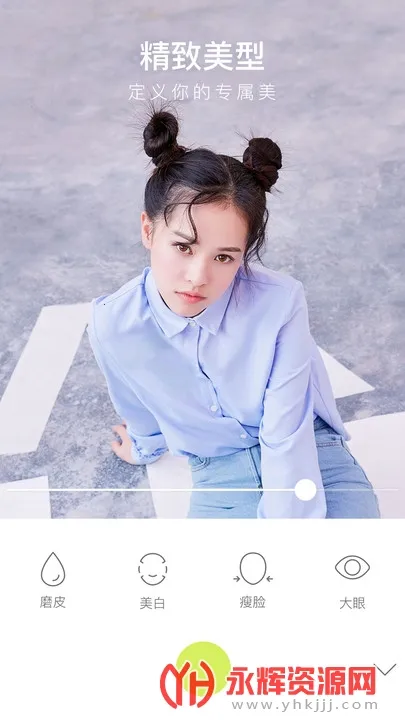
Task: Choose the 瘦脸 face slimming tool
Action: point(253,580)
